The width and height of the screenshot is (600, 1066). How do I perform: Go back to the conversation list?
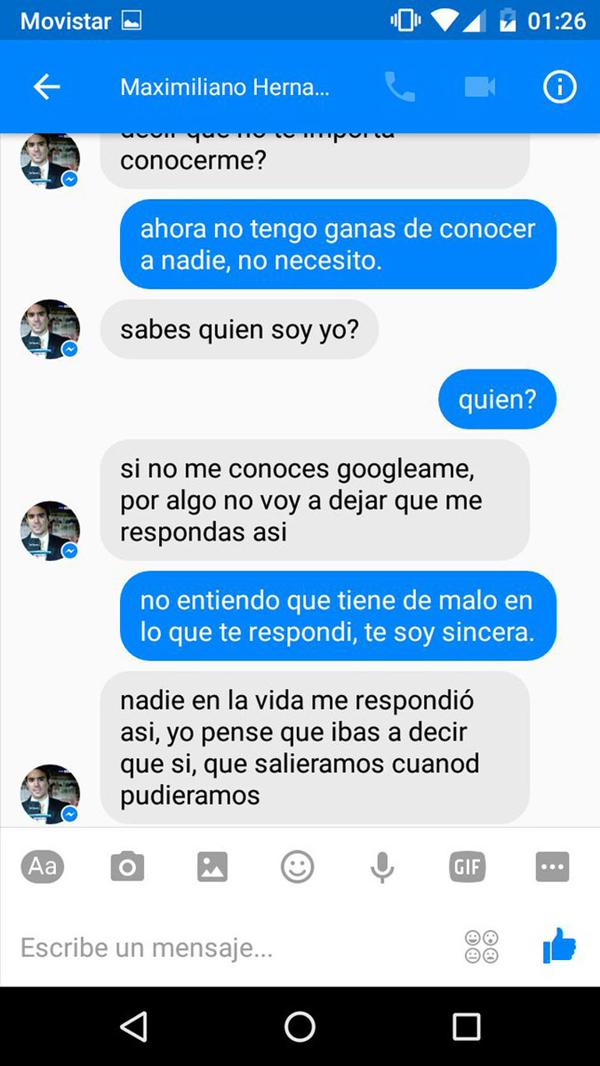point(47,87)
